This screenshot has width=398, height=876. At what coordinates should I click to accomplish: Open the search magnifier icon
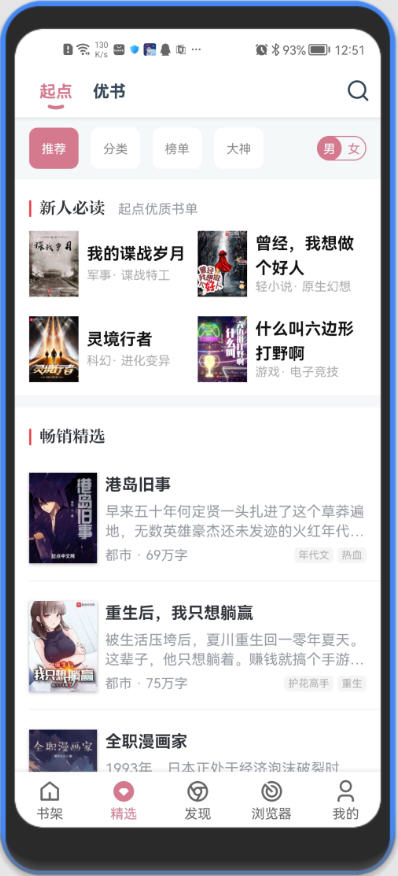[x=357, y=91]
